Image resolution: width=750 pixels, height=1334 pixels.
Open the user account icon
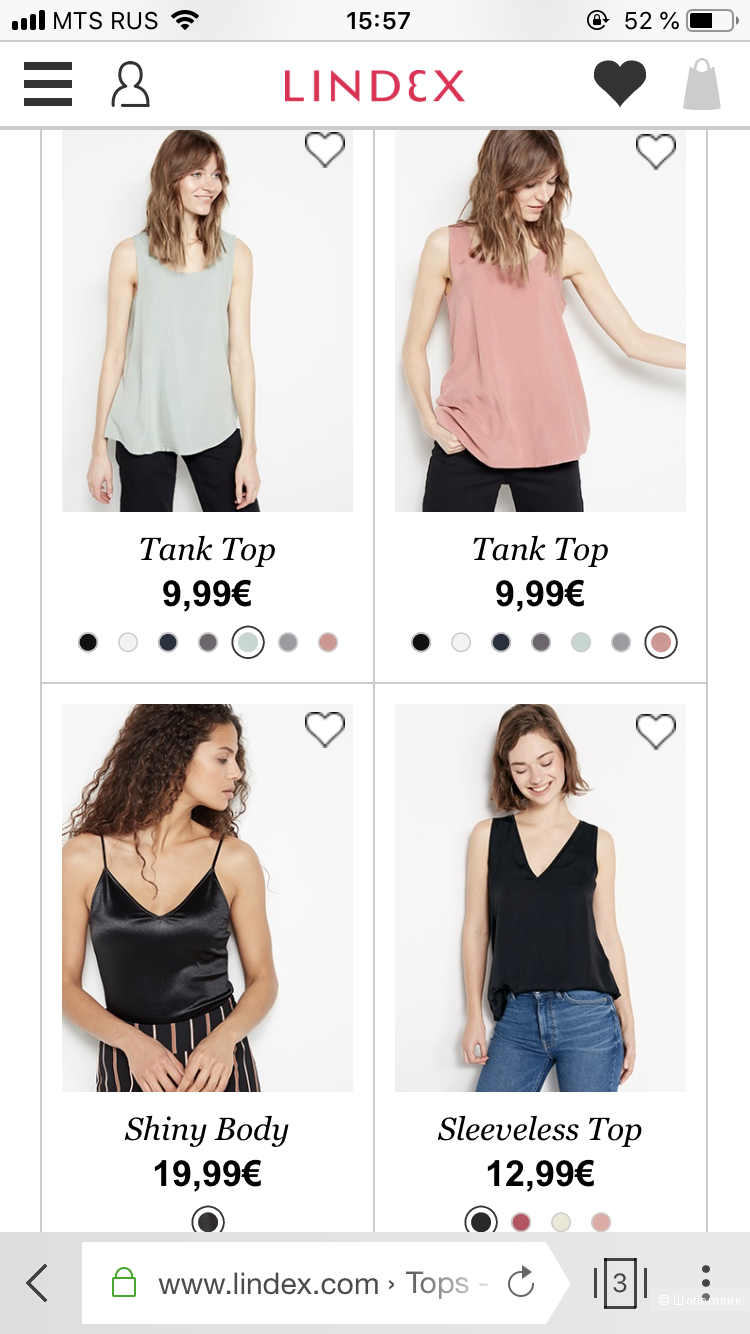click(130, 84)
